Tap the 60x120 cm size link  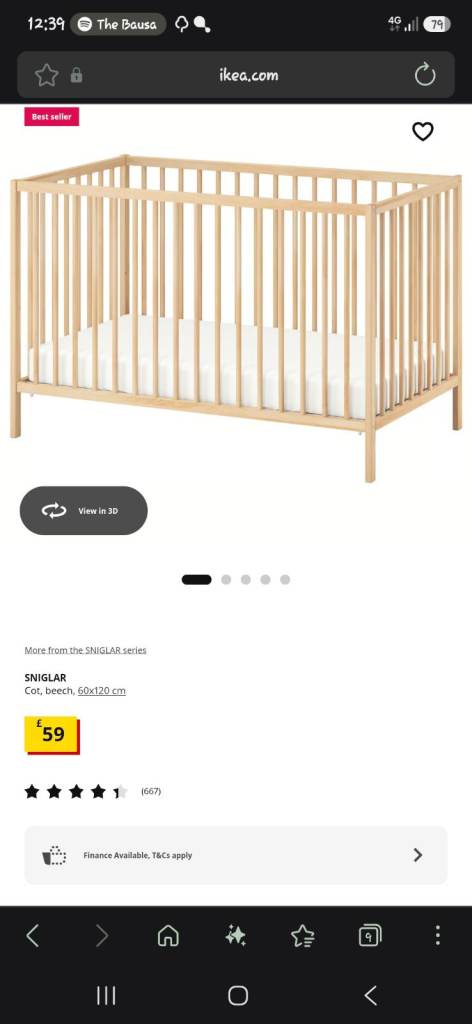[x=102, y=690]
